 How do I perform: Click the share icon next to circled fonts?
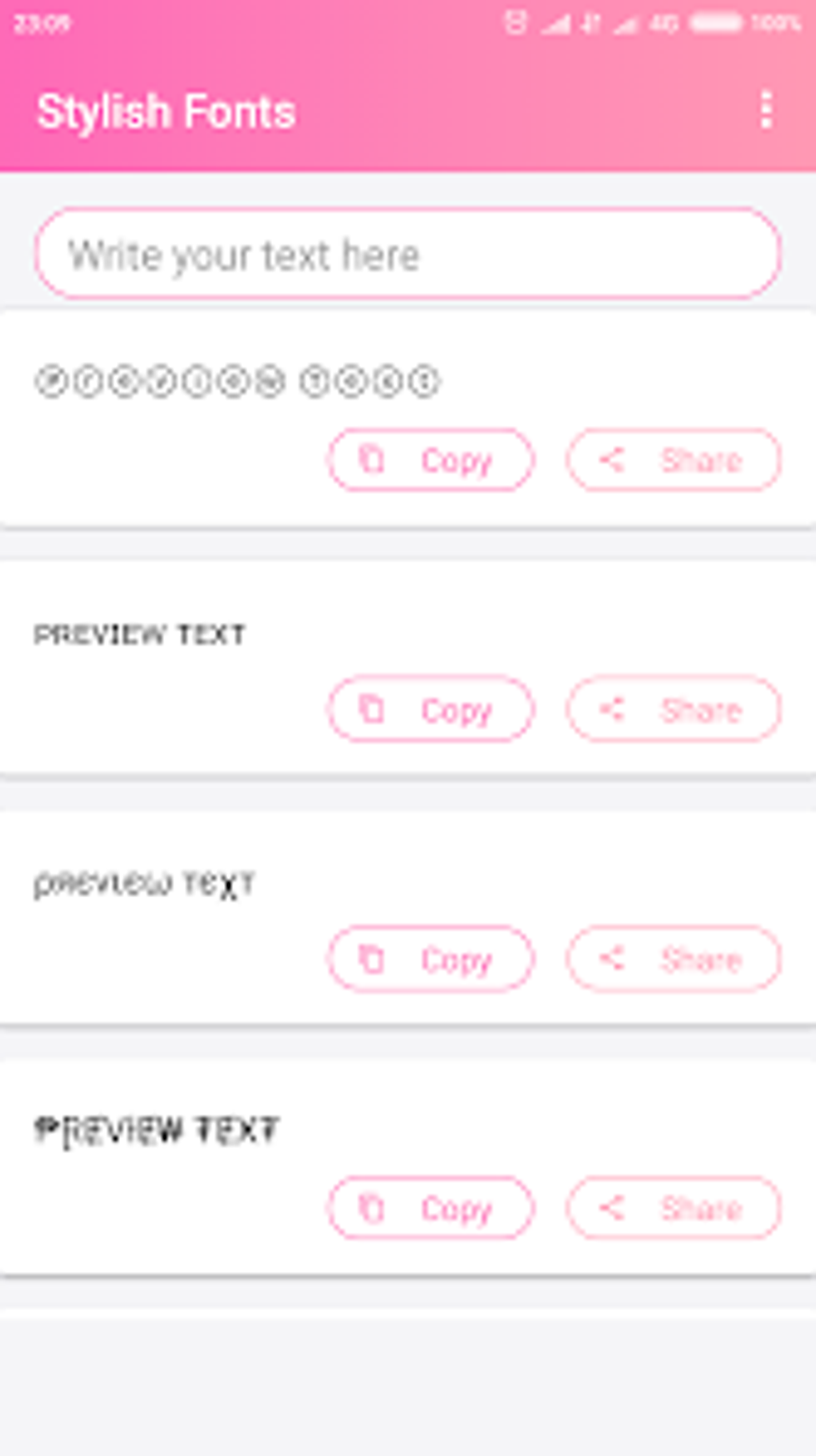tap(613, 459)
